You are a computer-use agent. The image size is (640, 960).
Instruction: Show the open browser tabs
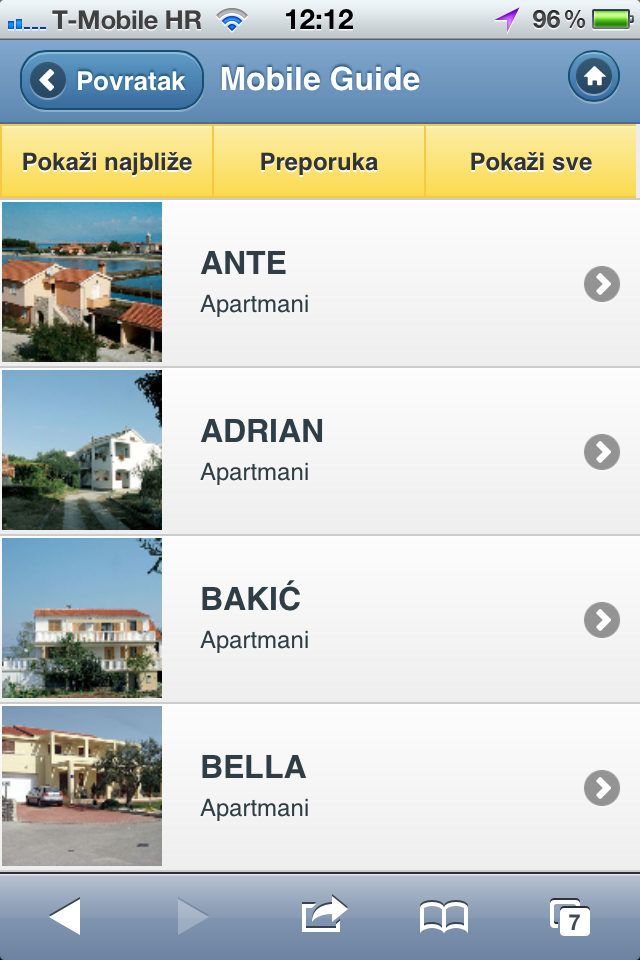[x=569, y=916]
